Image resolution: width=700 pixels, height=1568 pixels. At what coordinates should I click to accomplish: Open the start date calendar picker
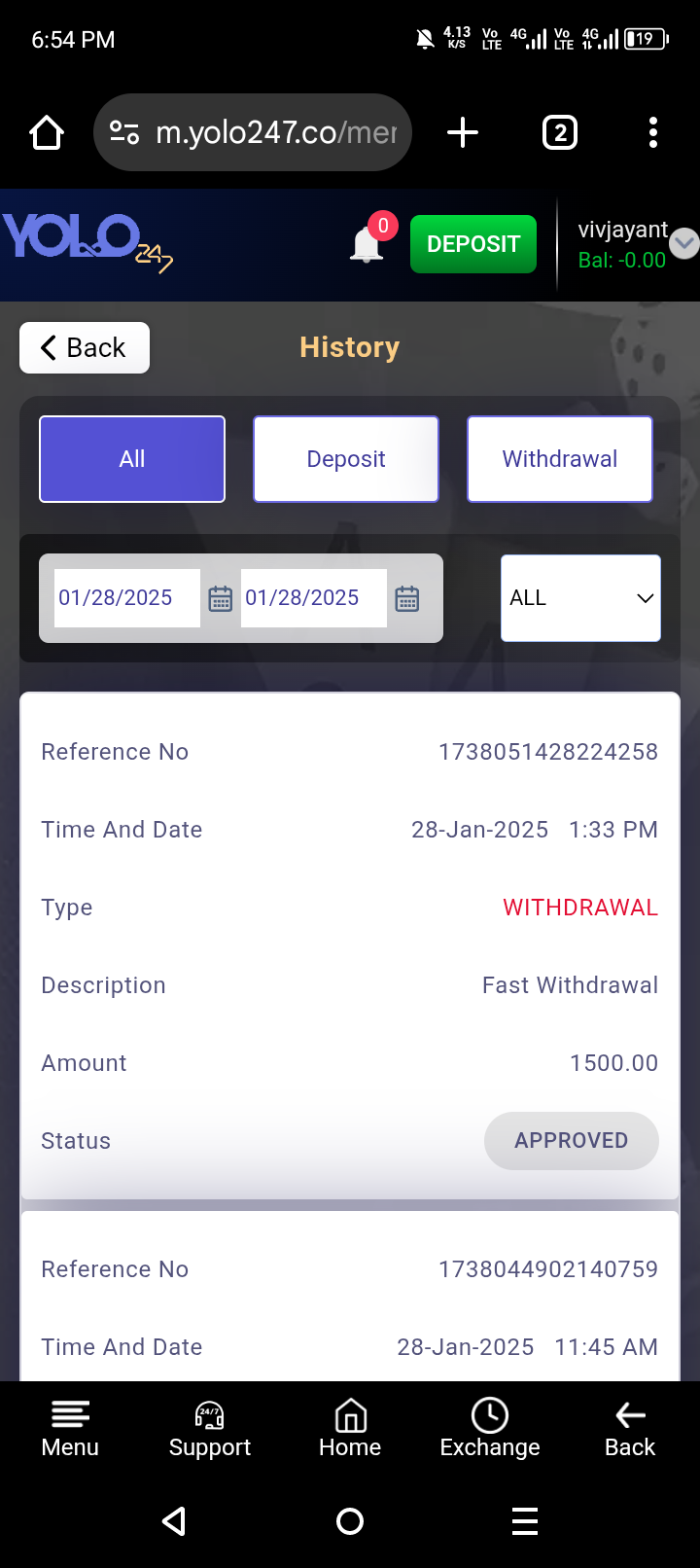221,598
